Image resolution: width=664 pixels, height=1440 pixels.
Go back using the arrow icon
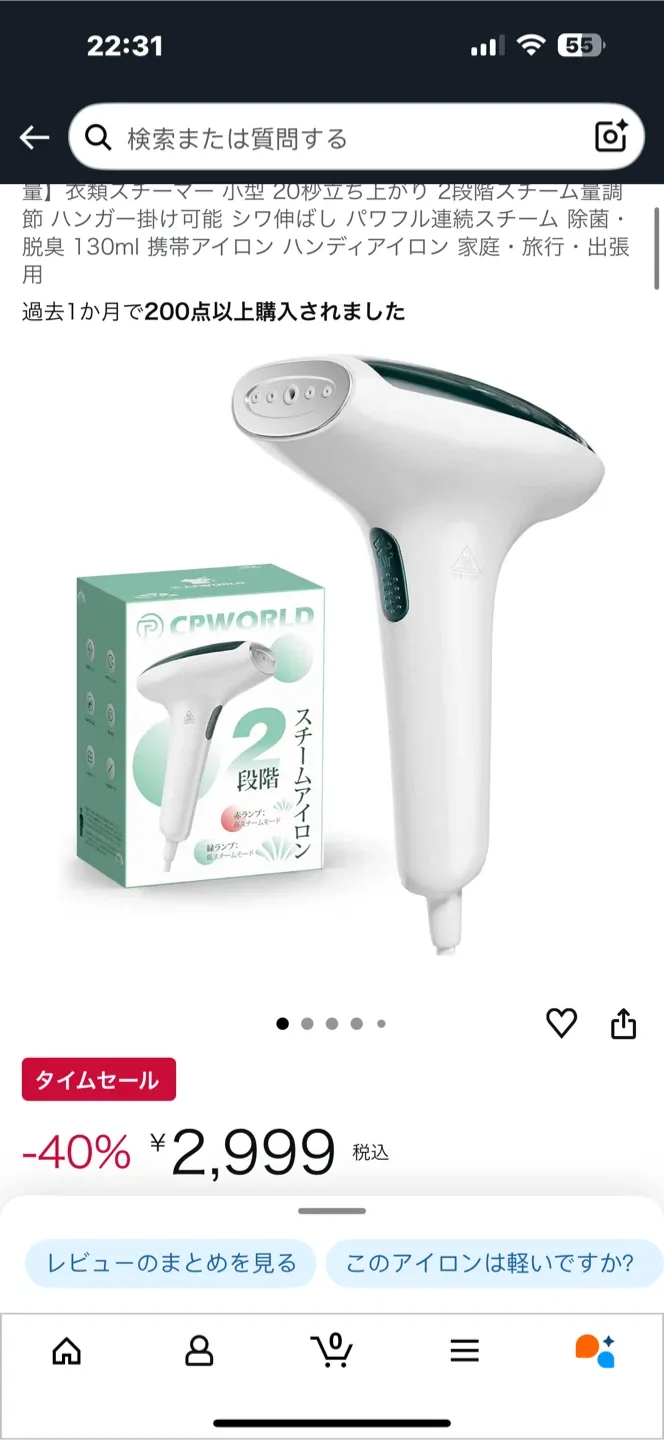coord(34,138)
